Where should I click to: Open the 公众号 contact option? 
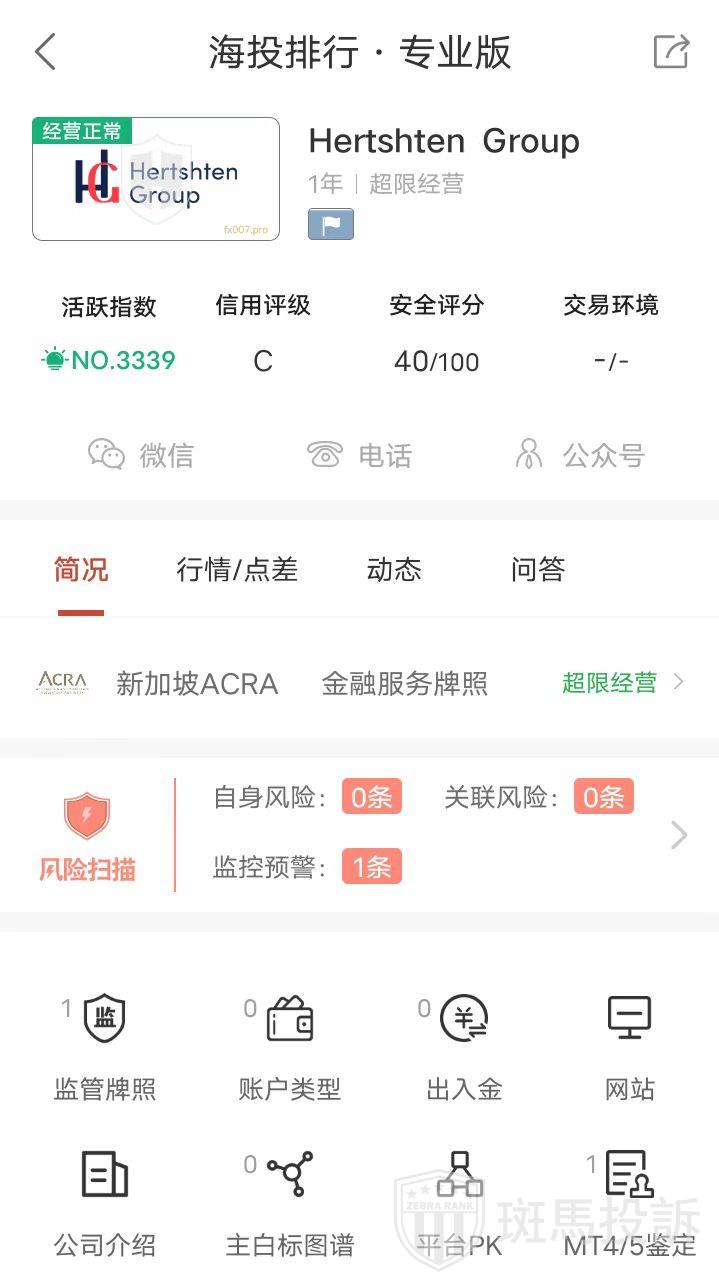pos(579,456)
